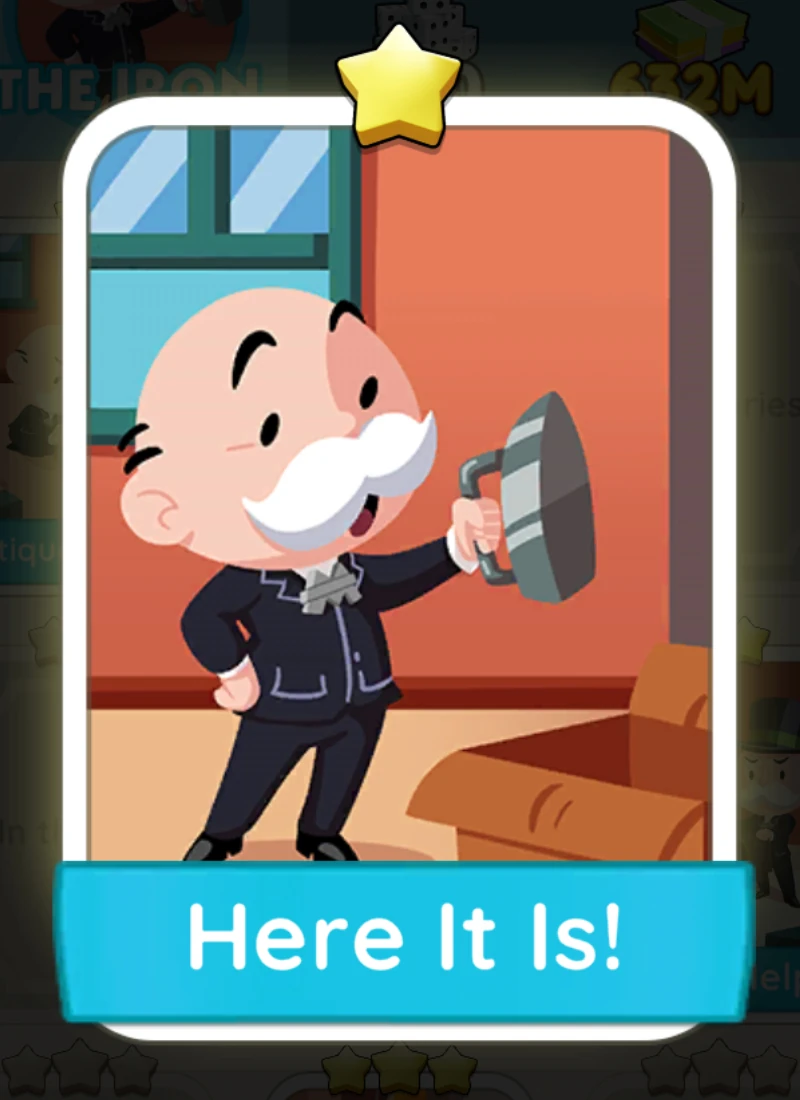Tap the "Here It Is!" sticker card
The image size is (800, 1100).
pos(400,568)
